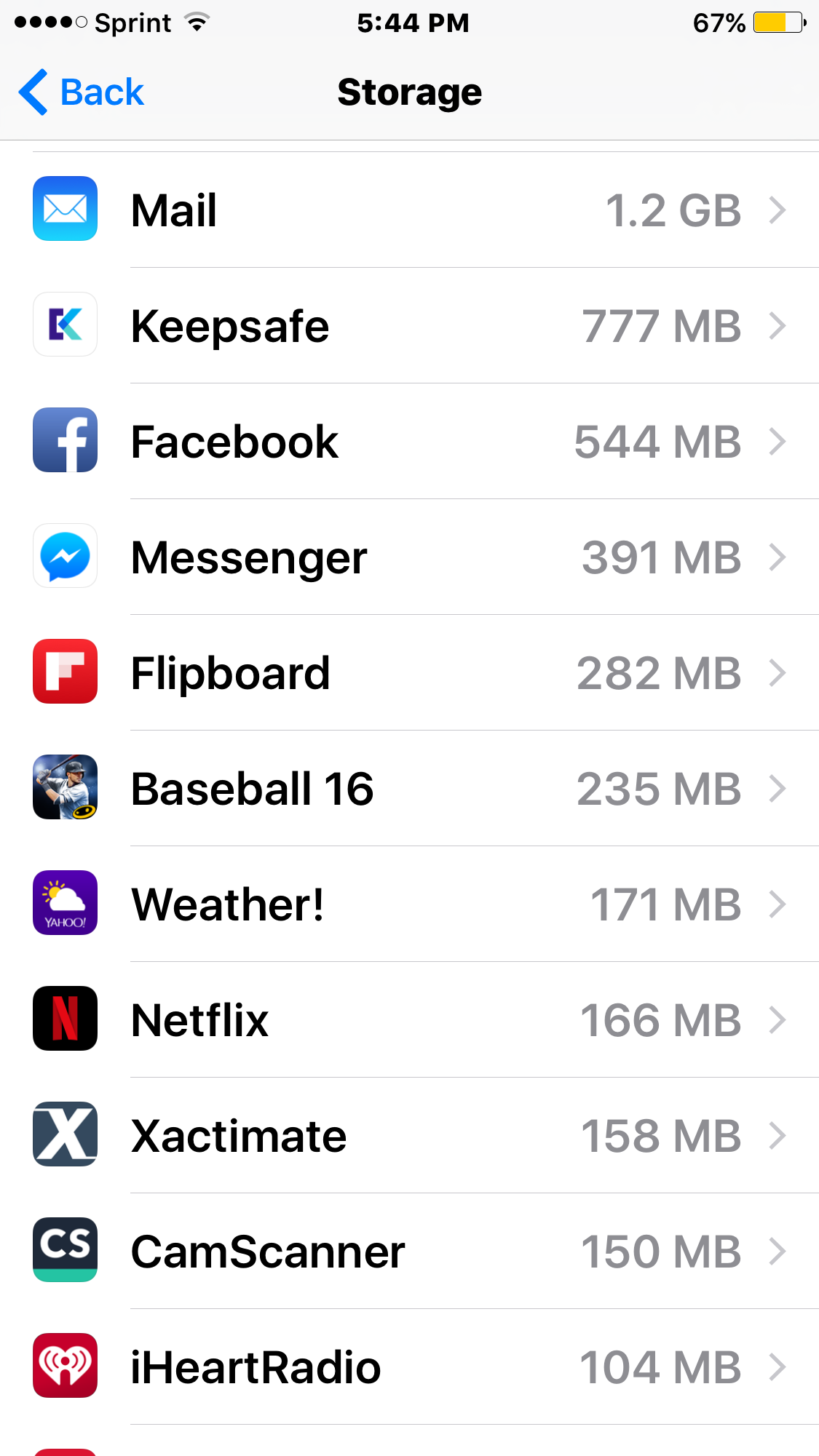View Keepsafe storage usage

pyautogui.click(x=409, y=326)
